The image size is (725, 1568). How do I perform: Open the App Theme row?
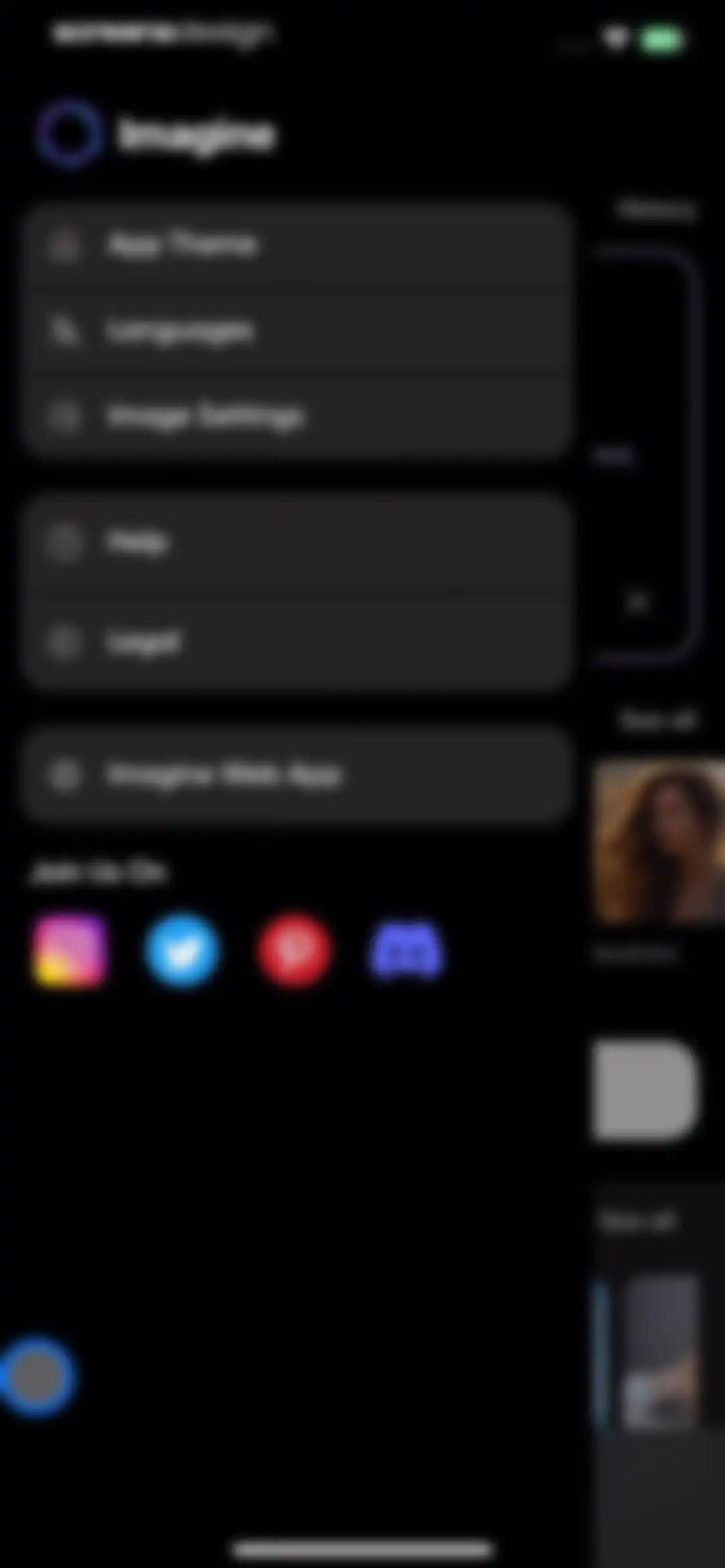pos(297,245)
